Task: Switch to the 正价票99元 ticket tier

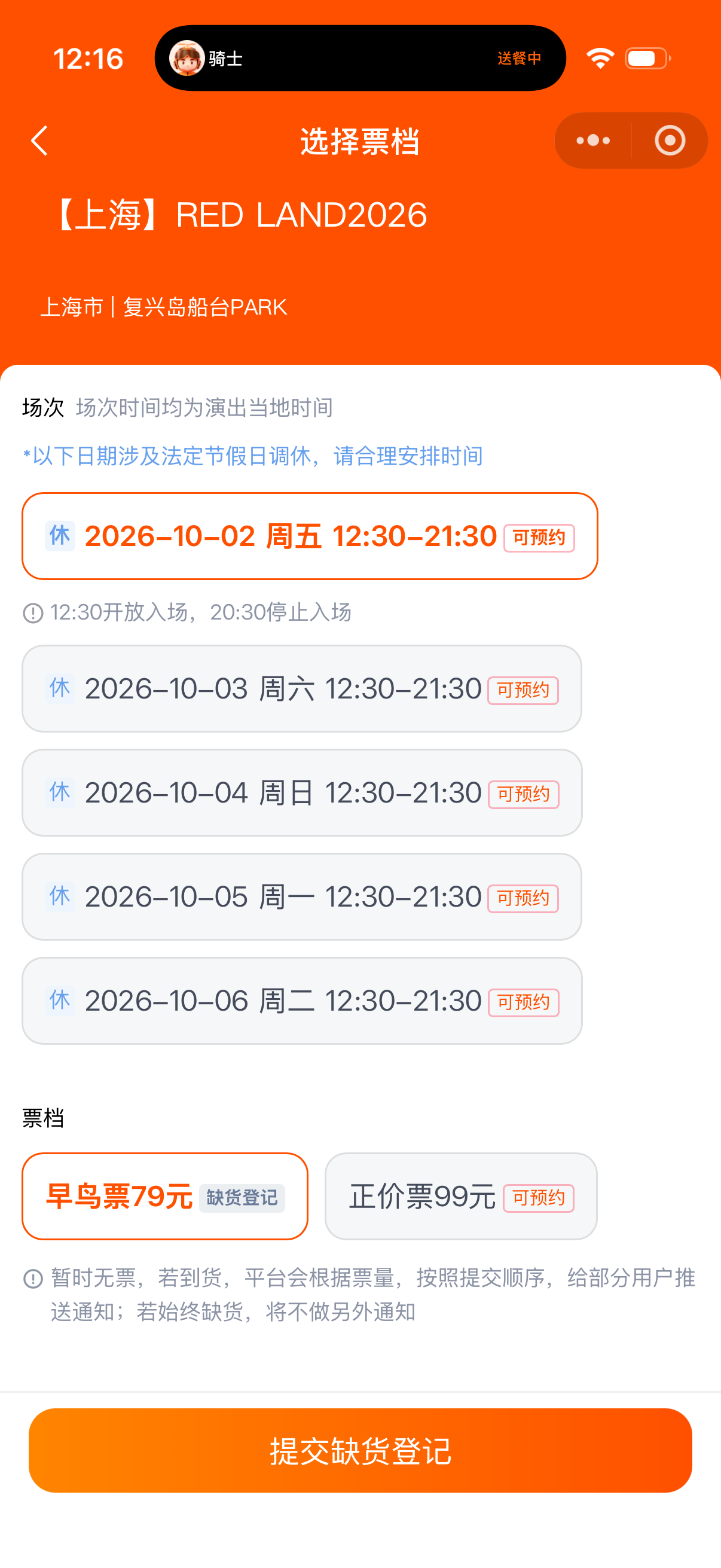Action: (461, 1197)
